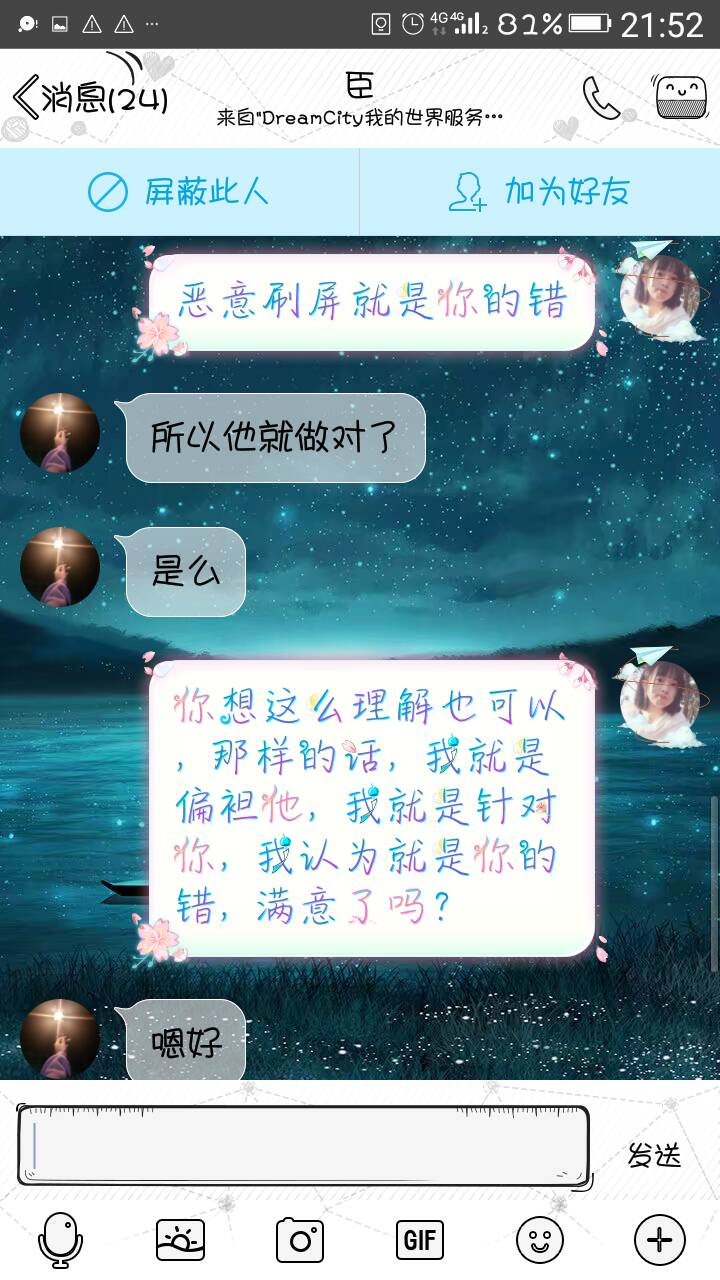Start a voice call with 臣

(x=601, y=98)
